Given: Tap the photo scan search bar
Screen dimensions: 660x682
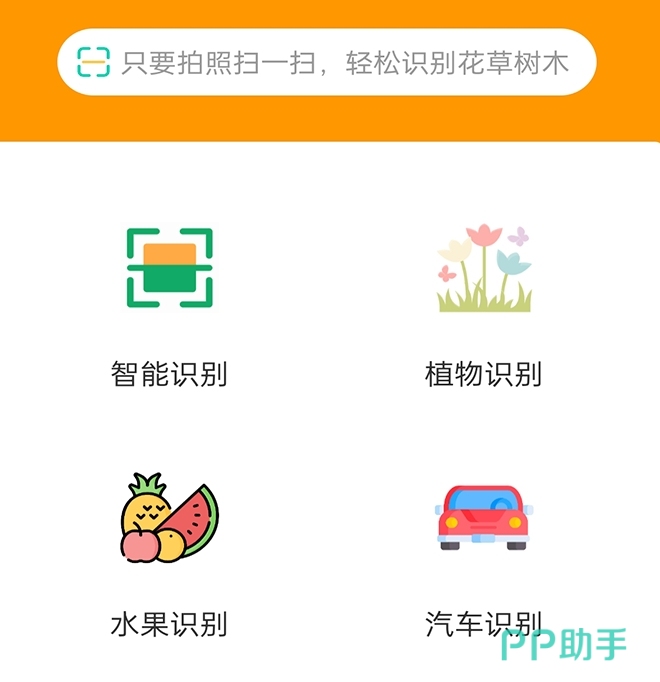Looking at the screenshot, I should tap(327, 62).
